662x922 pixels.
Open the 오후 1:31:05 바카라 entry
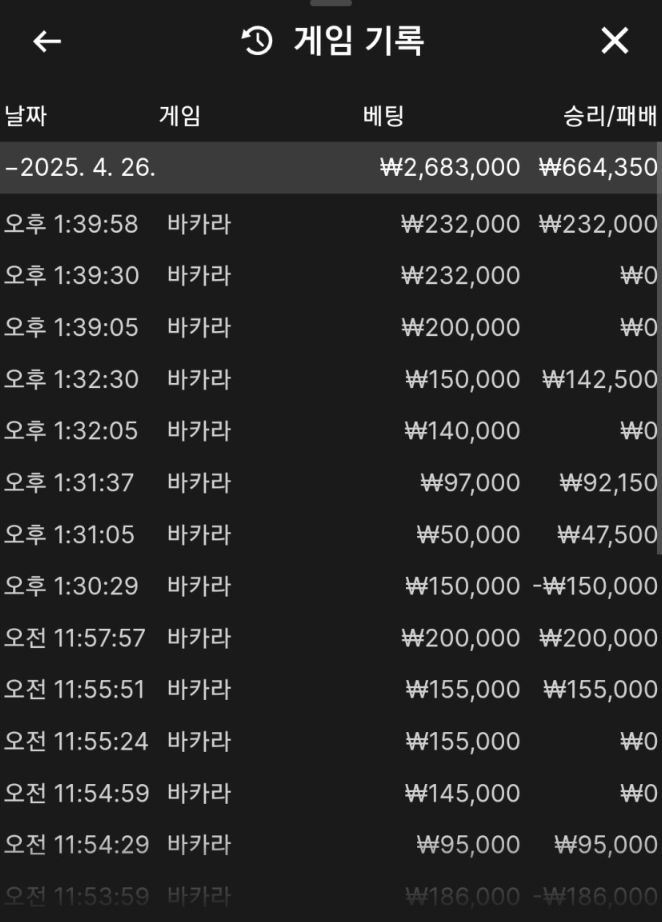pyautogui.click(x=330, y=535)
